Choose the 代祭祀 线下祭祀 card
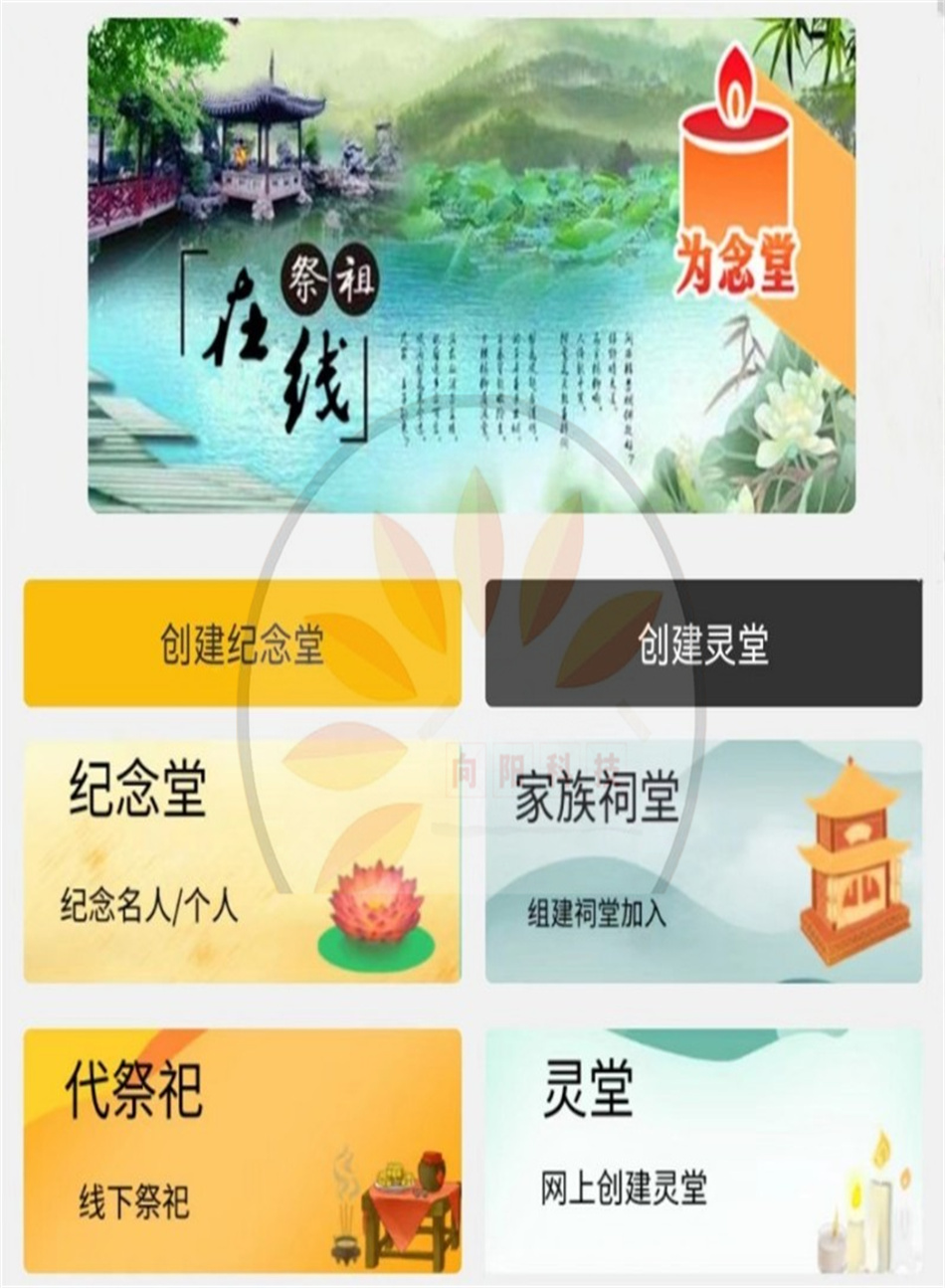The height and width of the screenshot is (1288, 945). point(243,1151)
